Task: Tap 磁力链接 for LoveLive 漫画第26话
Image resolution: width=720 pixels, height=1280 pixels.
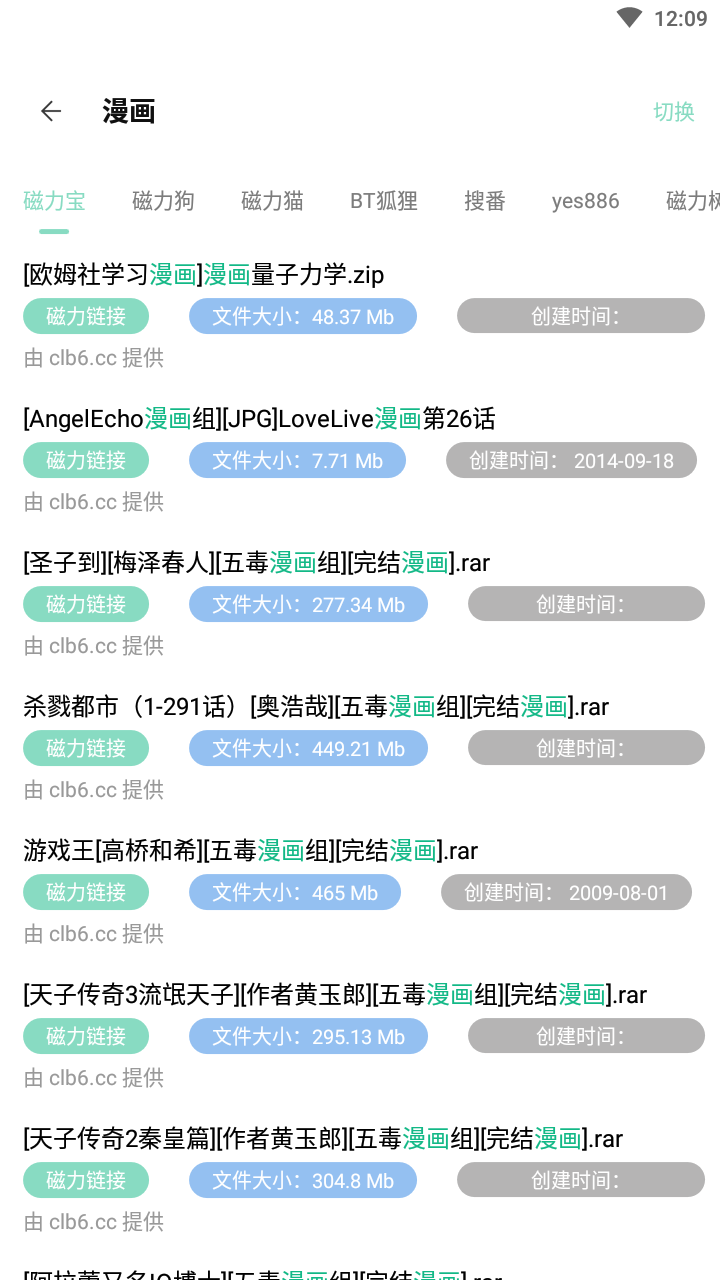Action: click(x=86, y=461)
